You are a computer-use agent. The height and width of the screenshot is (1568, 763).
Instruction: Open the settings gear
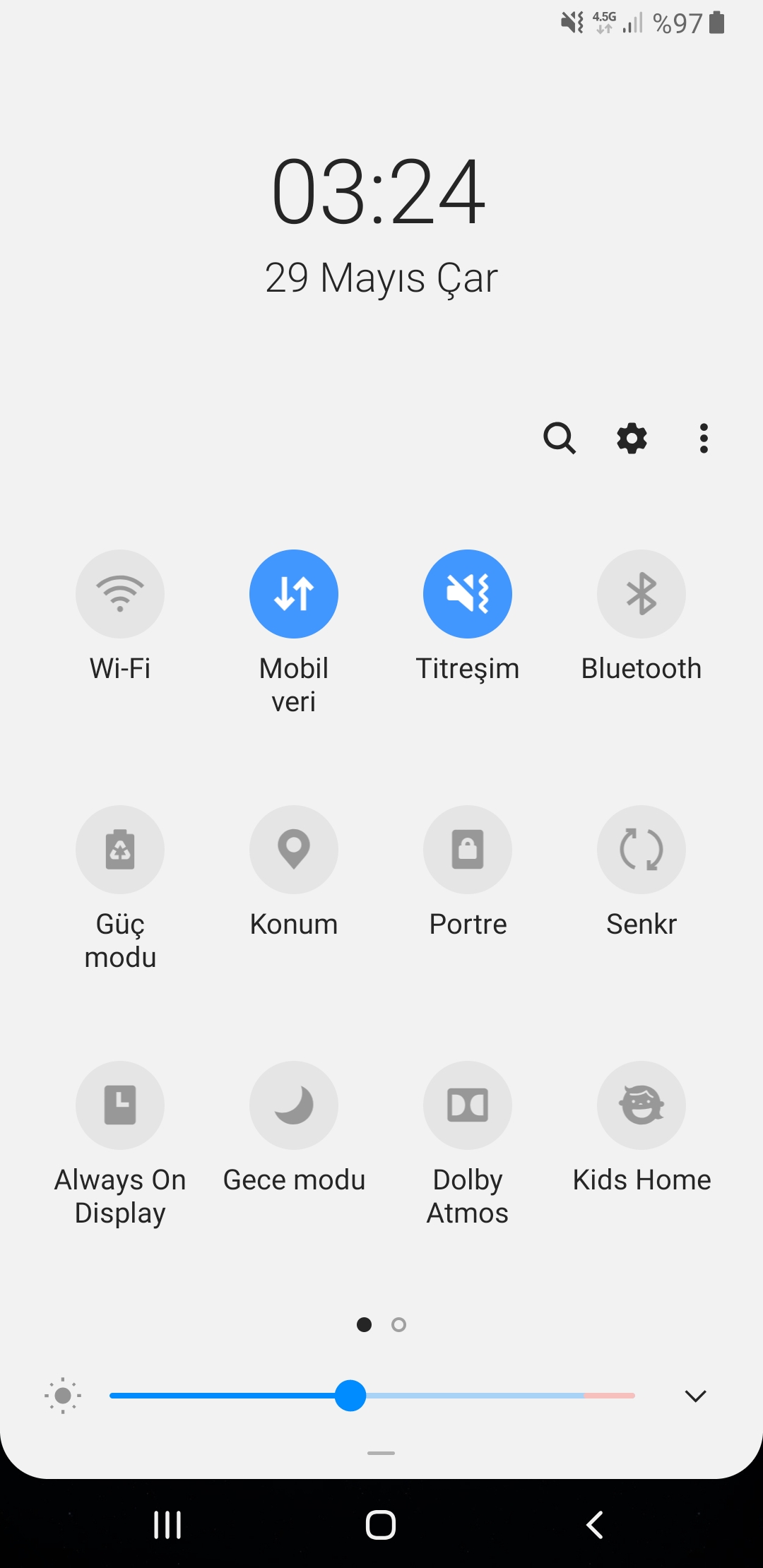(x=632, y=438)
